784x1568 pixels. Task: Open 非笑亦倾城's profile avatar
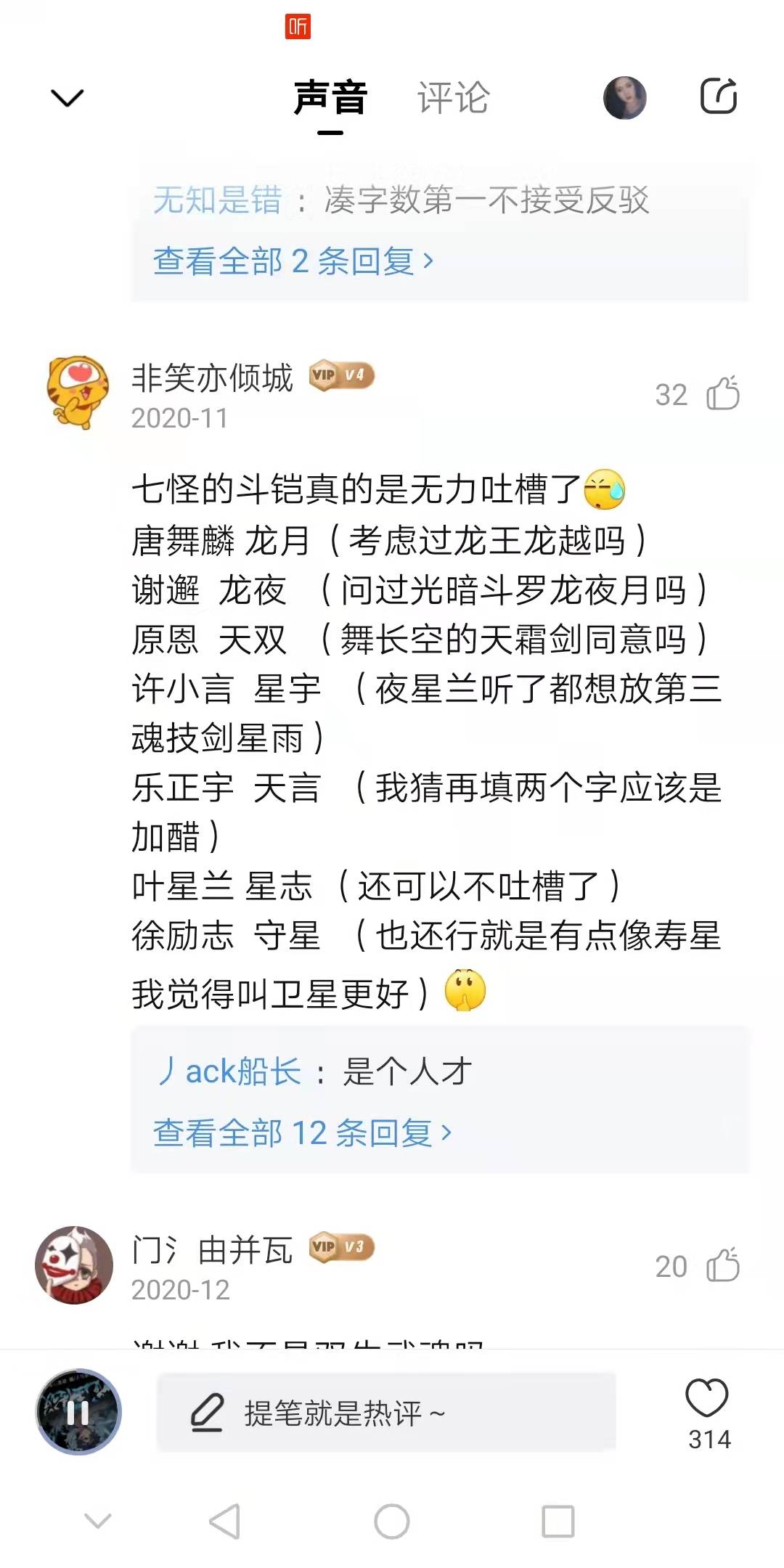click(x=78, y=392)
